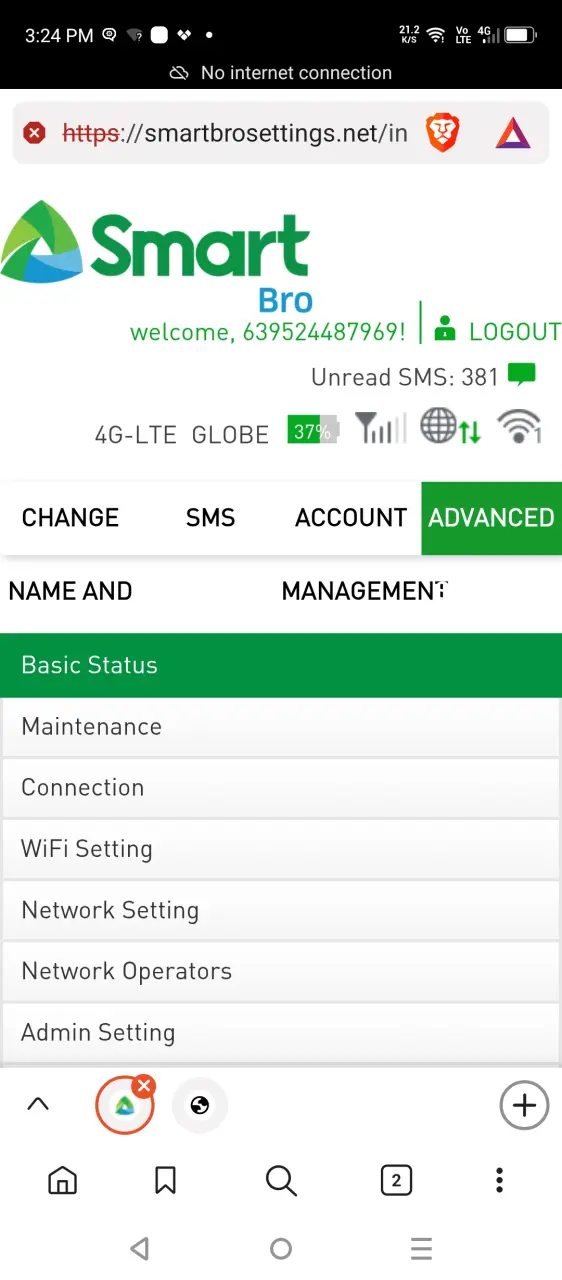The image size is (562, 1280).
Task: Tap the address bar URL field
Action: point(235,133)
